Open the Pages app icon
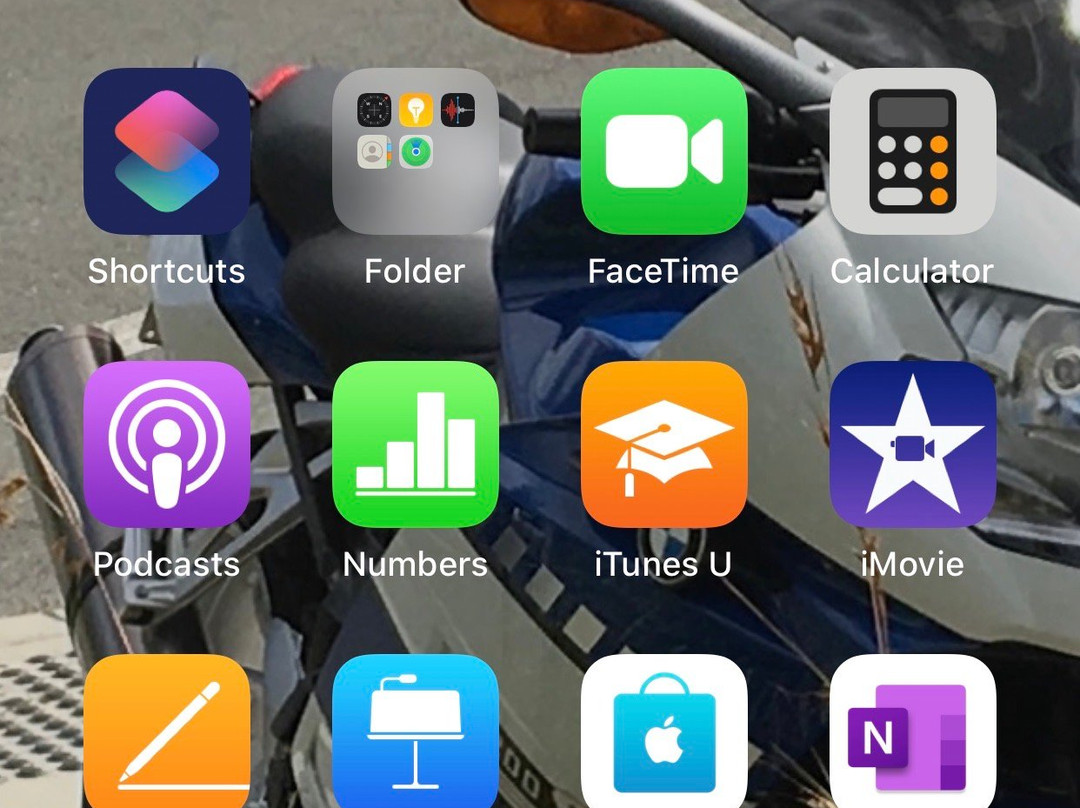This screenshot has width=1080, height=808. (166, 735)
